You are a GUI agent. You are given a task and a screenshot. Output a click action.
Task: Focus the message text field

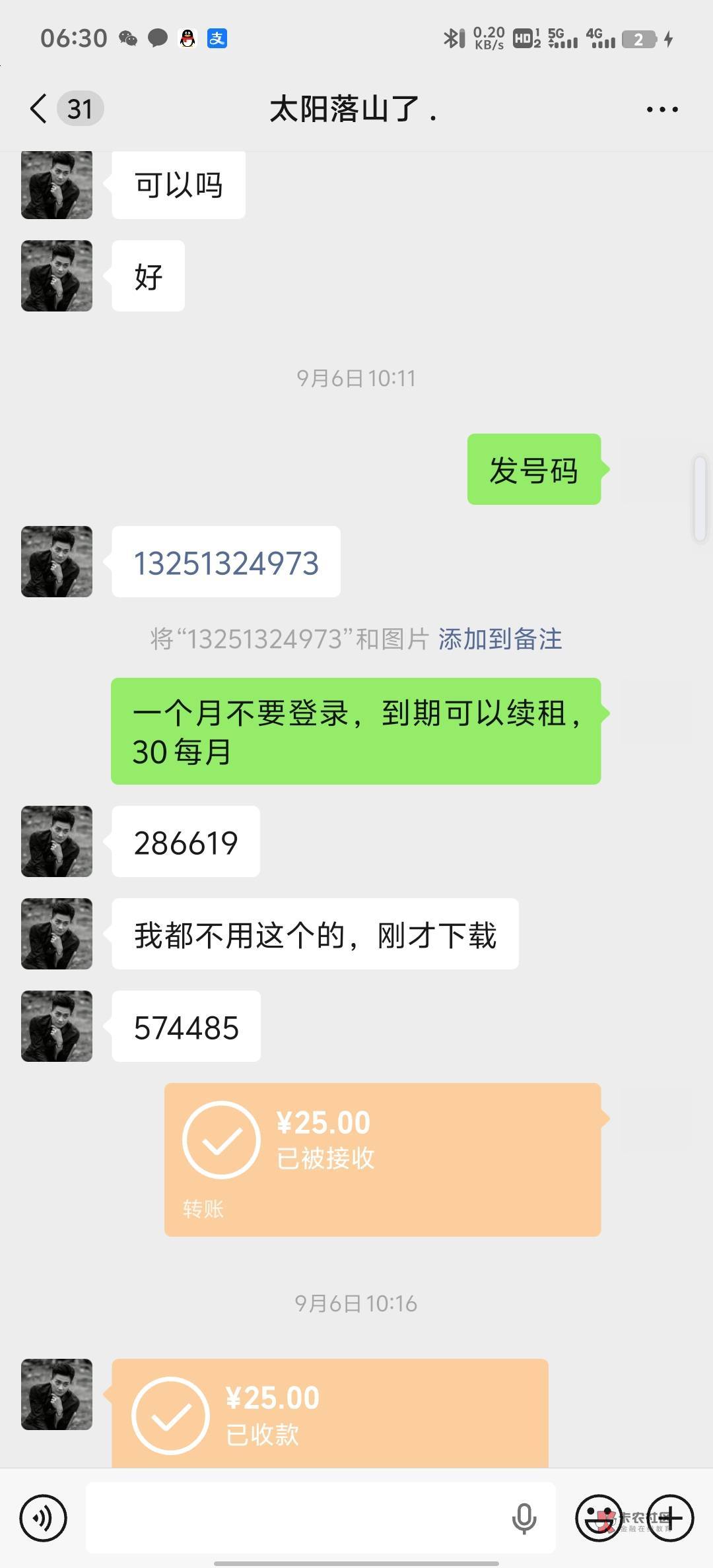click(x=297, y=1518)
